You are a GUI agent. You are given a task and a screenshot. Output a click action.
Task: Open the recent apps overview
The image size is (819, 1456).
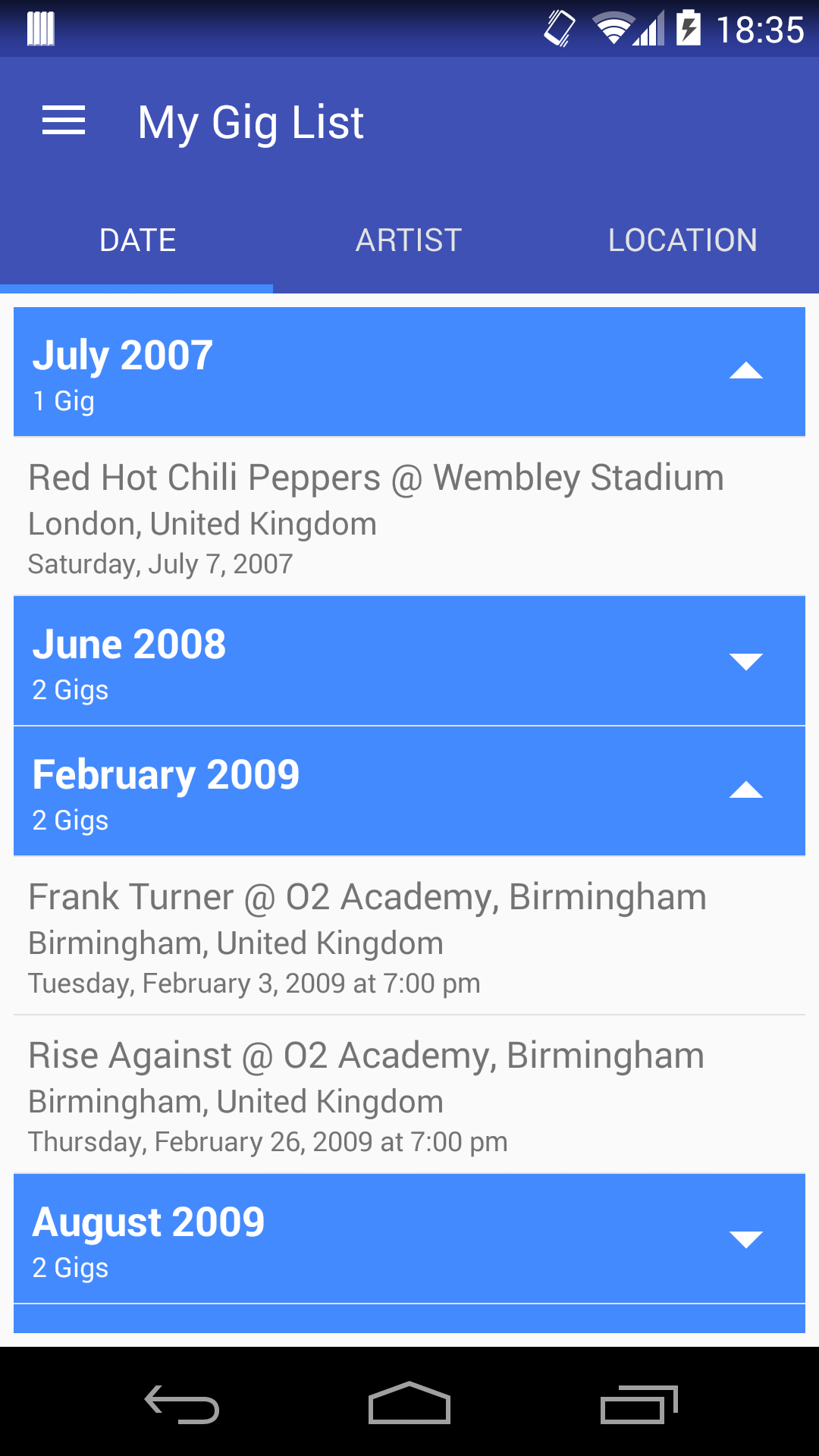tap(639, 1404)
